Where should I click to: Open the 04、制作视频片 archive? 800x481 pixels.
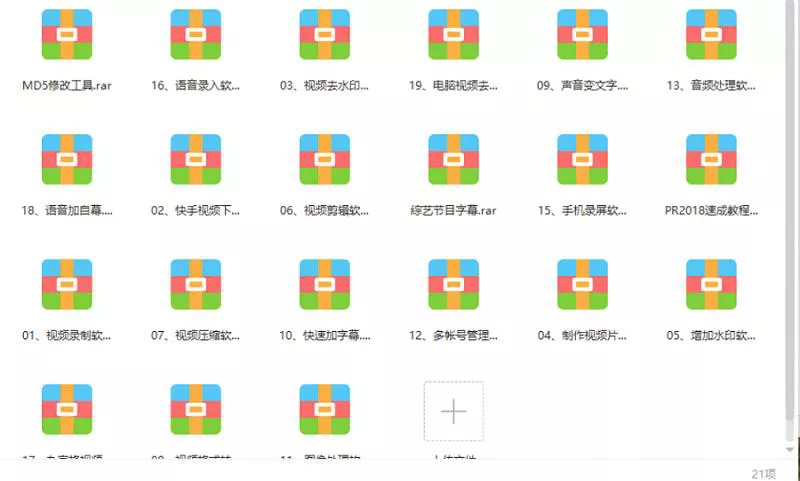point(582,284)
